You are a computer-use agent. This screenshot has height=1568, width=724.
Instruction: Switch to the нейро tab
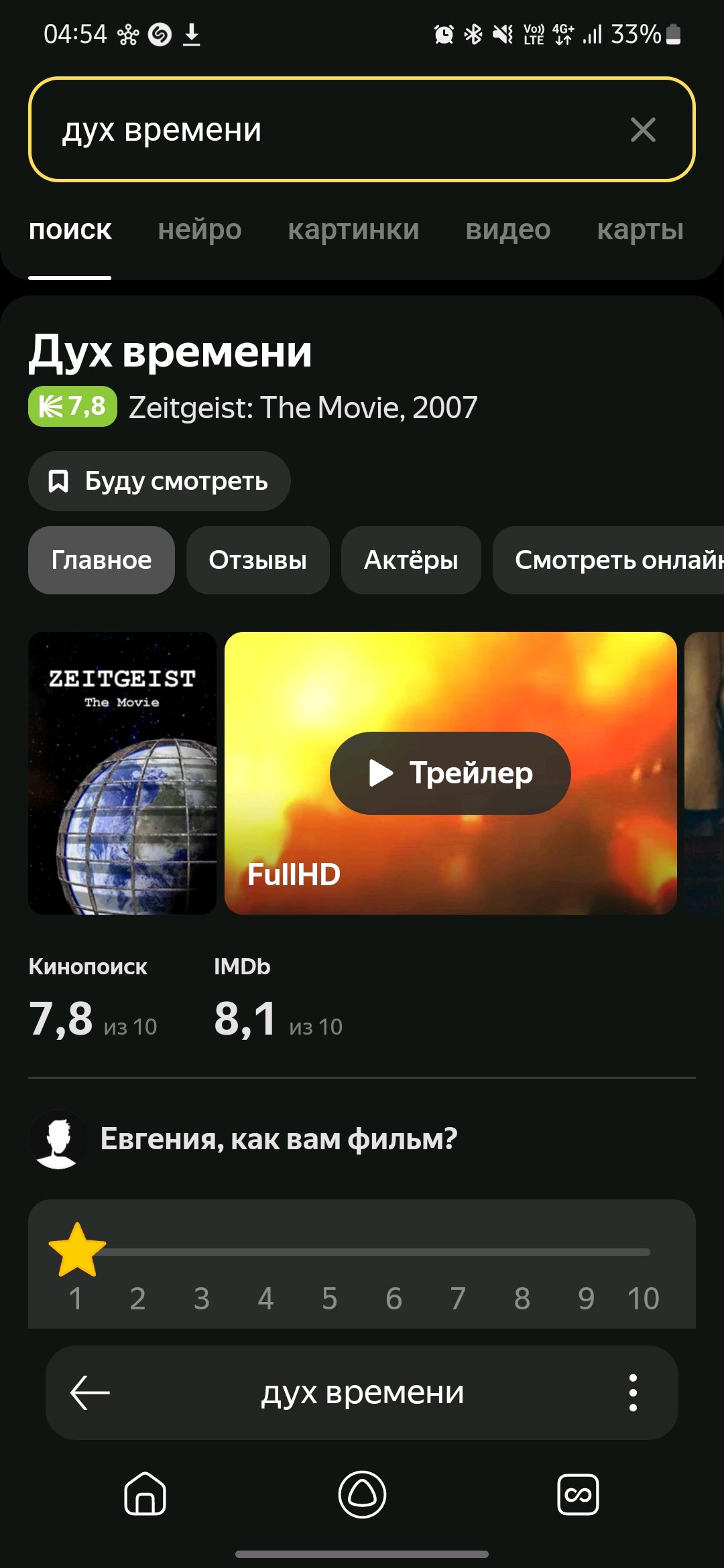click(200, 230)
